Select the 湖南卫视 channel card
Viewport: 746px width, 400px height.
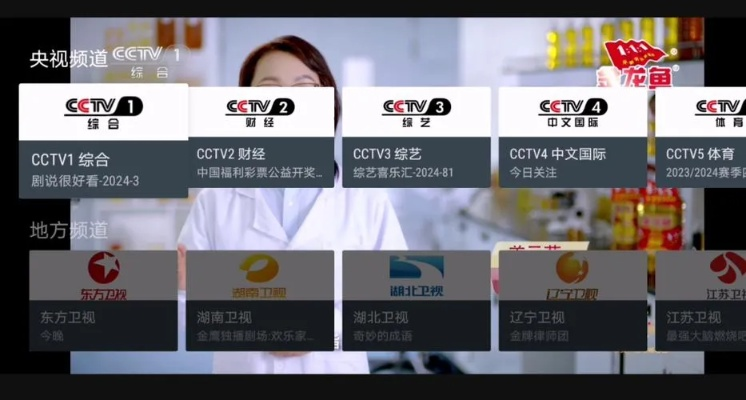(x=261, y=300)
